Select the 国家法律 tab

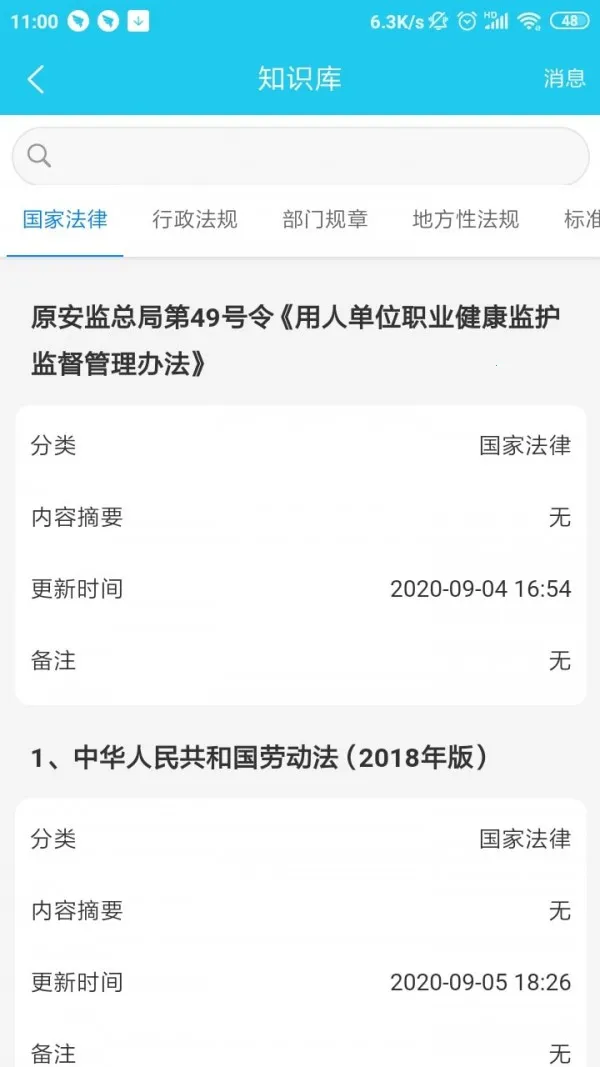(x=65, y=220)
